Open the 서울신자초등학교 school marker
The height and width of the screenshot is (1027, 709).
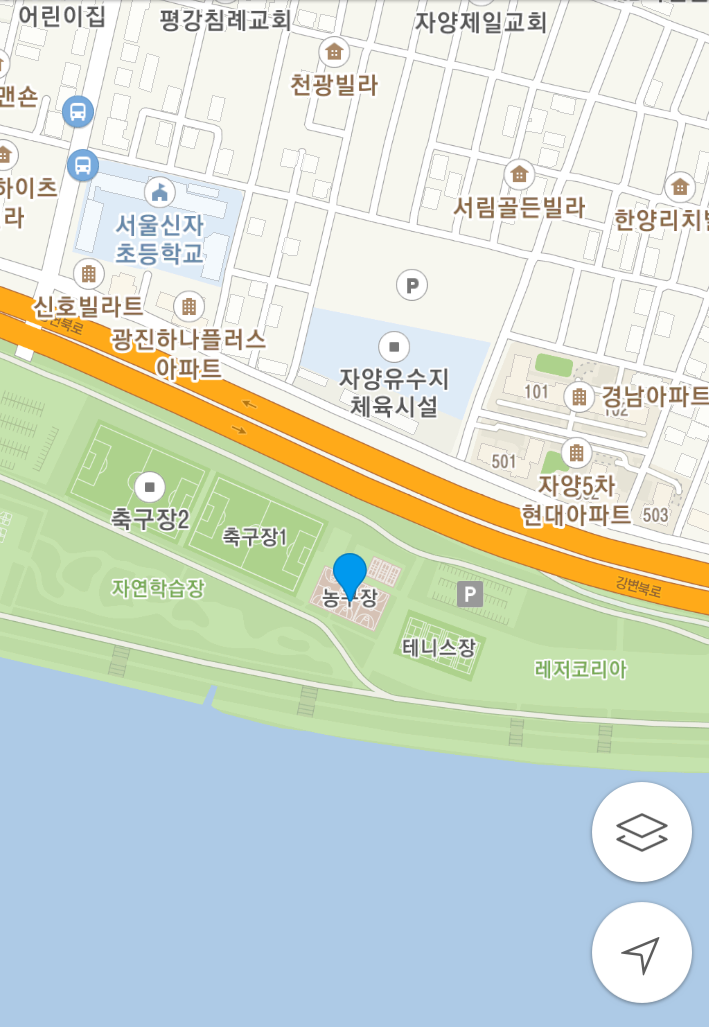[158, 191]
